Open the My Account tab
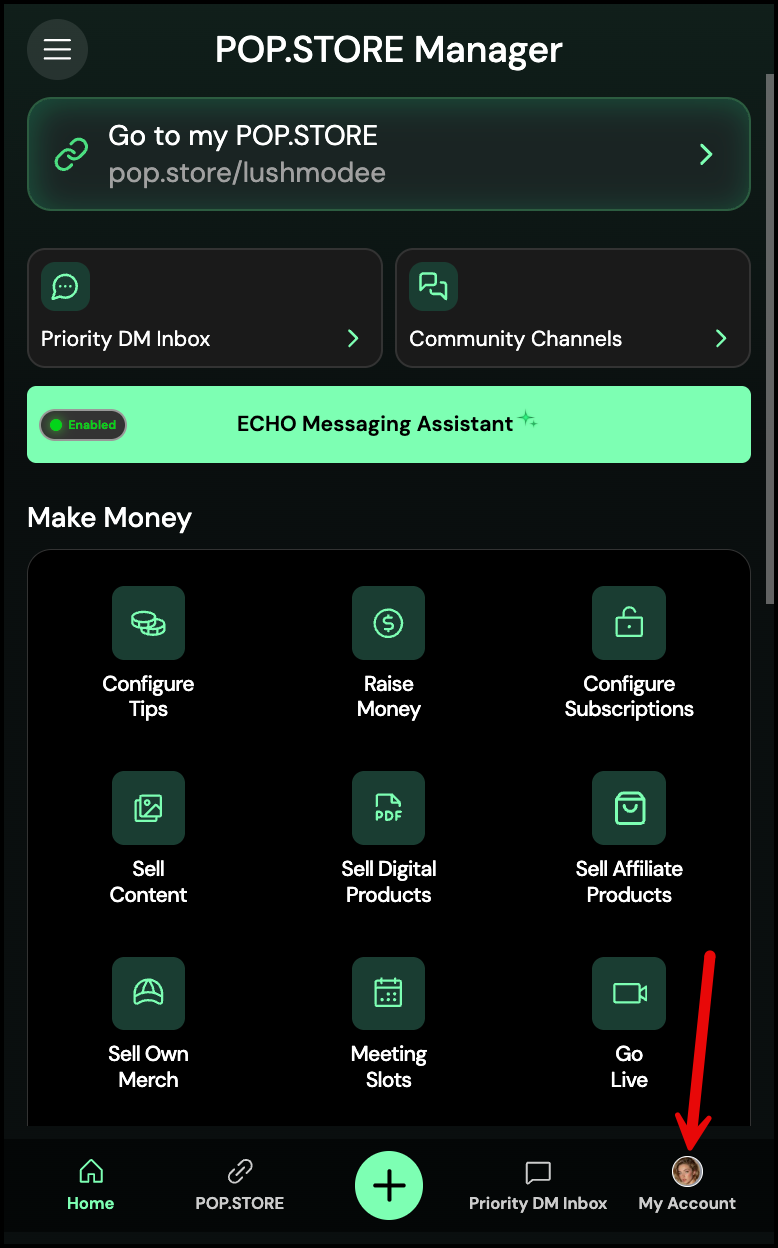This screenshot has height=1248, width=778. coord(687,1186)
